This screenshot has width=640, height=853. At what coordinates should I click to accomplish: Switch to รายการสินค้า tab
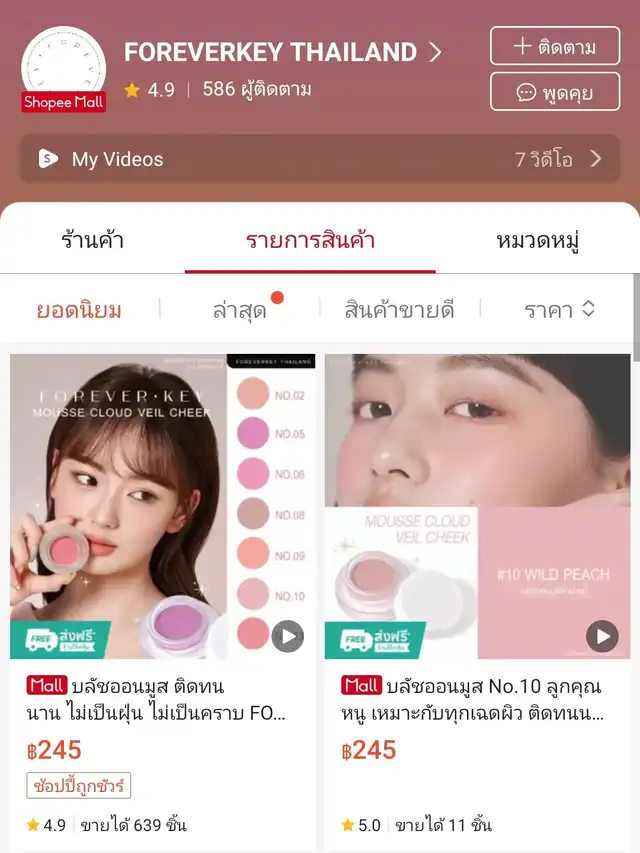[310, 240]
